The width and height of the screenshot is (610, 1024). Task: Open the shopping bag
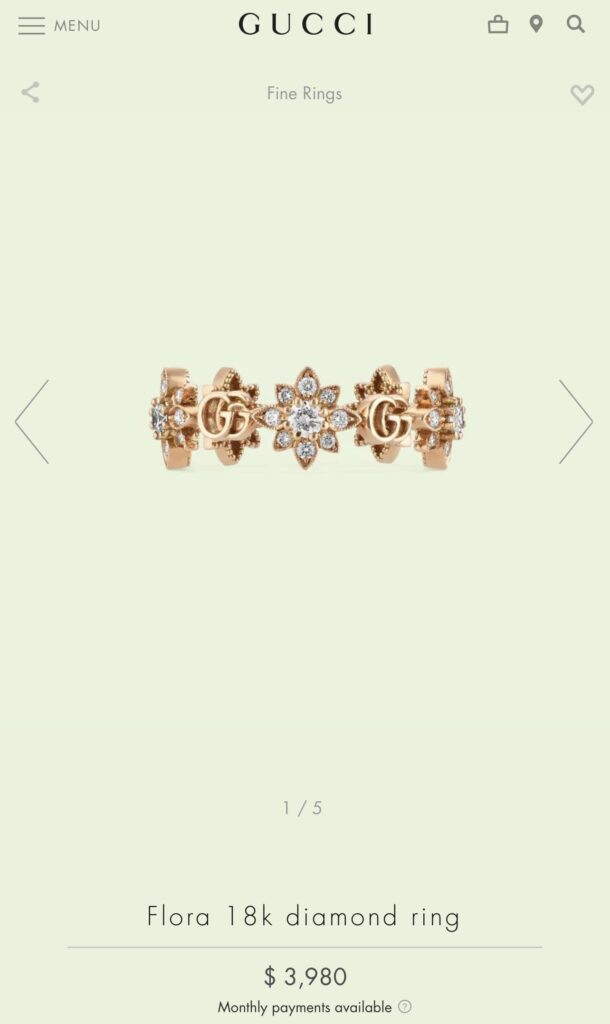click(498, 25)
